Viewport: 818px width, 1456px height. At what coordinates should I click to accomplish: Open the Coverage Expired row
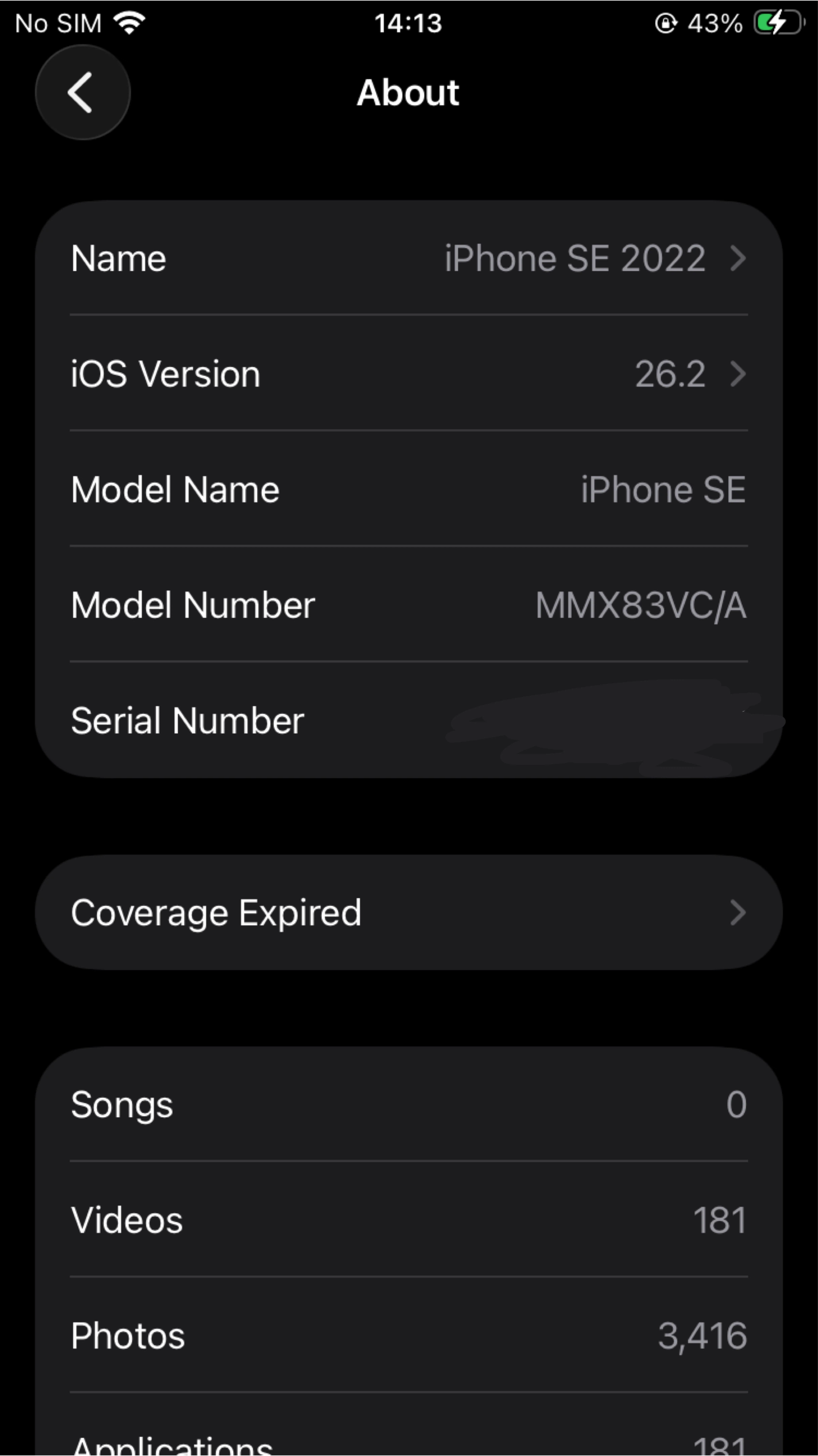(x=408, y=912)
